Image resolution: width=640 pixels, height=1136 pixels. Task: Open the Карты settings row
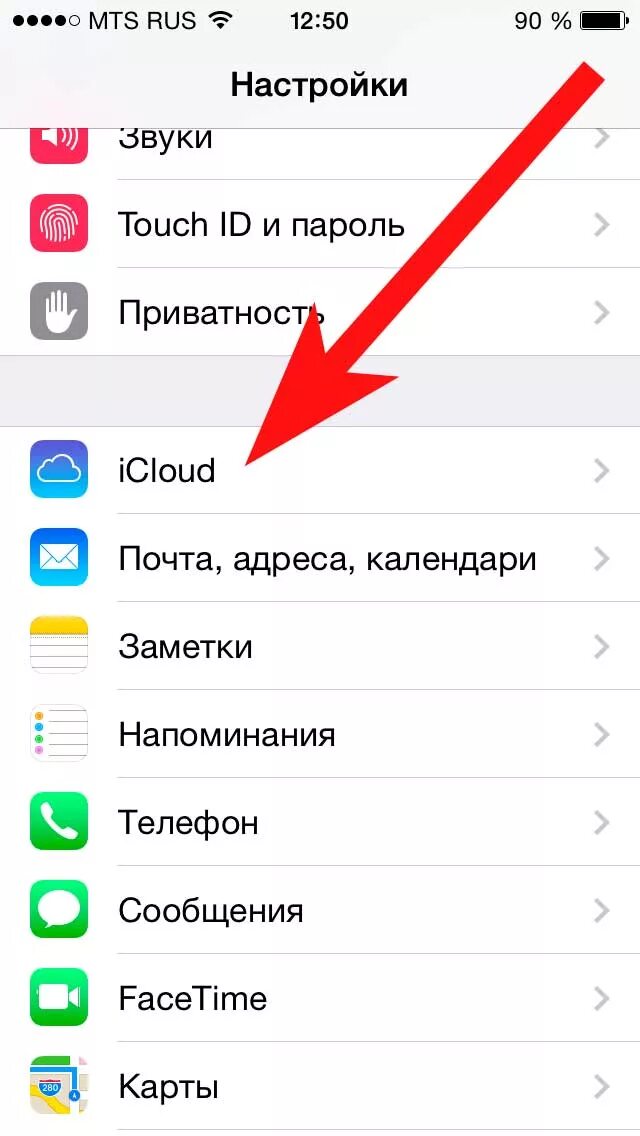[320, 1086]
